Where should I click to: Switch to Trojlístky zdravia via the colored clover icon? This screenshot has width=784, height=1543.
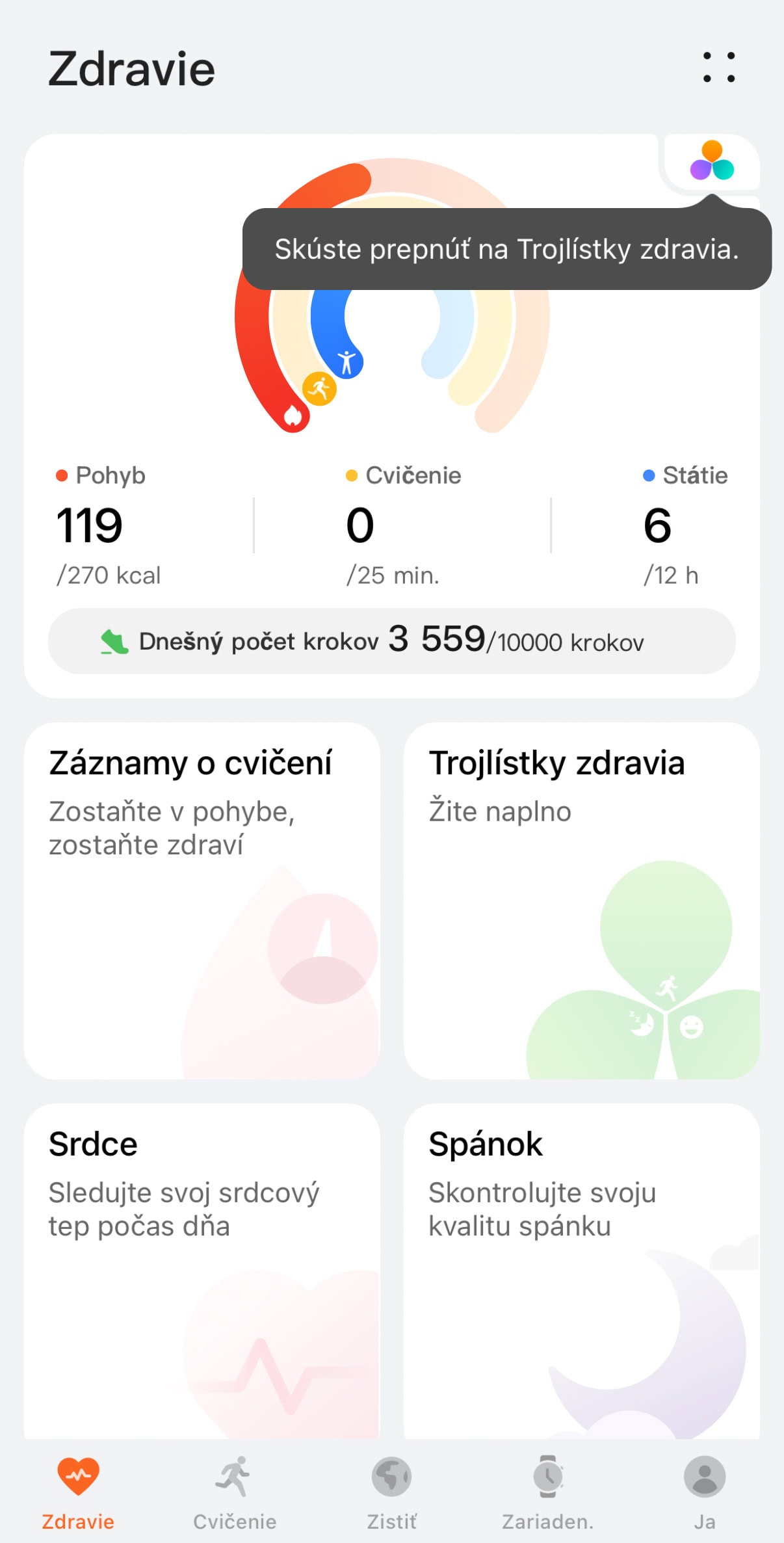(x=712, y=161)
